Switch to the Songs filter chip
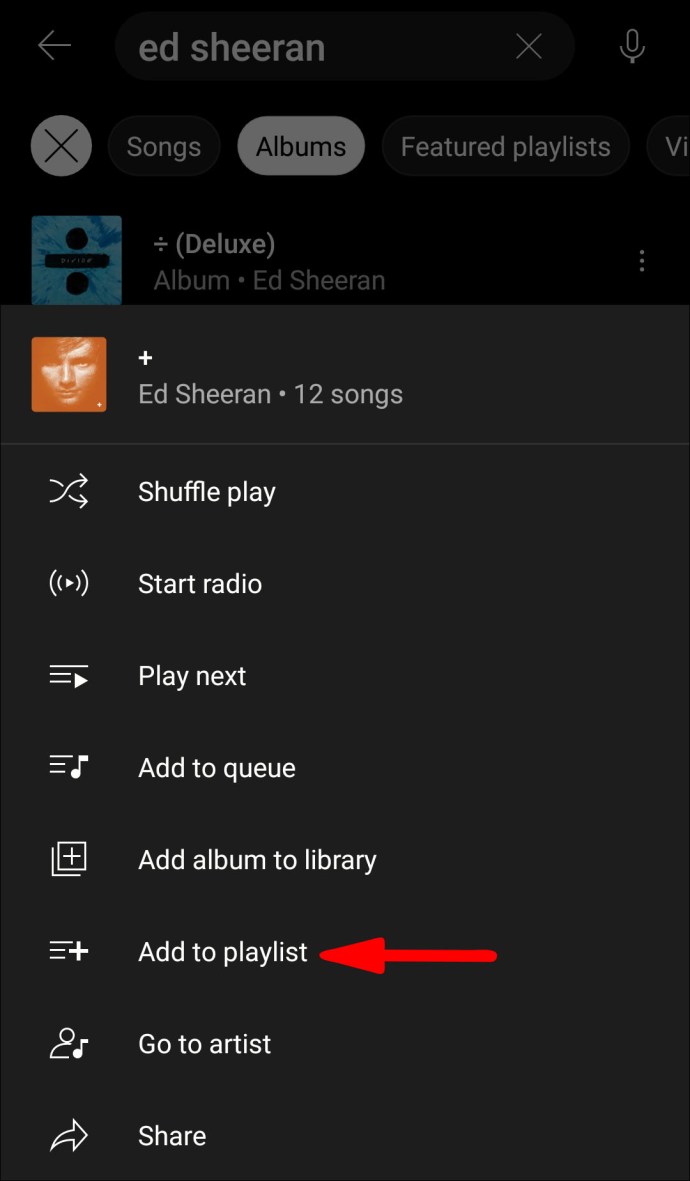 tap(164, 147)
